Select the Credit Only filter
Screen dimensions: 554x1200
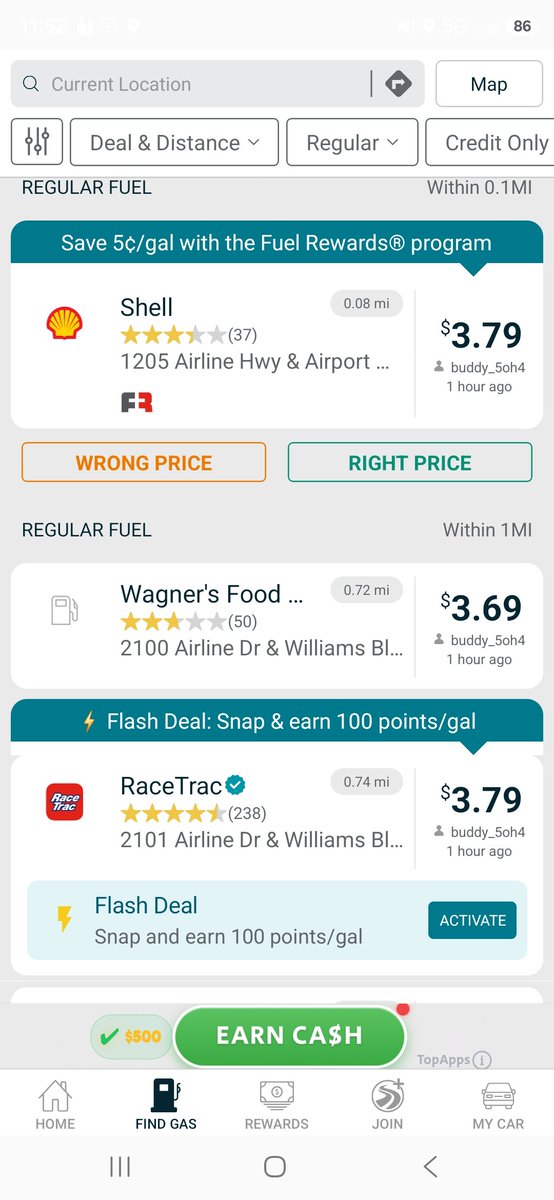(x=490, y=143)
